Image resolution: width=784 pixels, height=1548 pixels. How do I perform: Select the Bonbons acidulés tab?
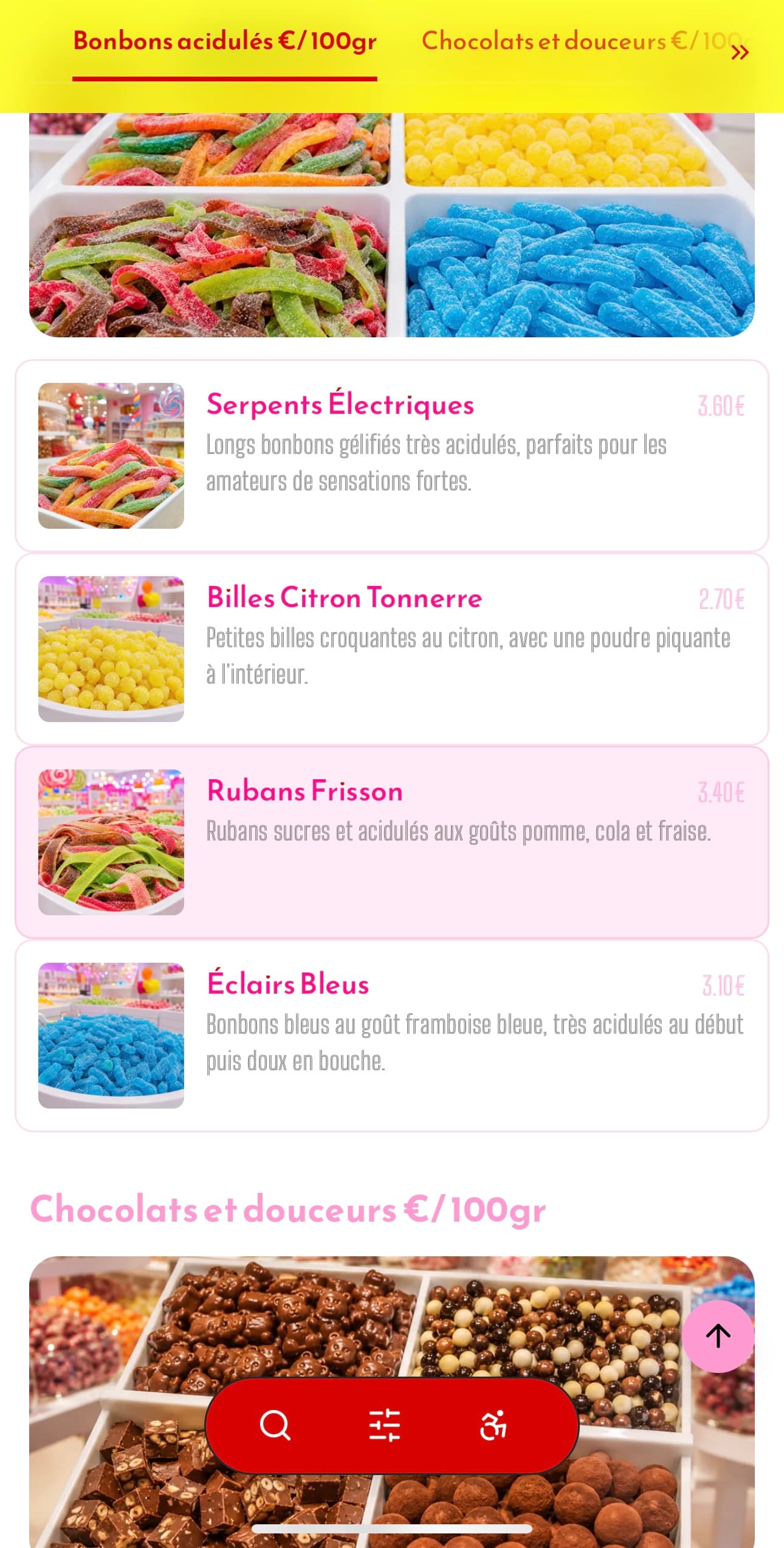coord(225,41)
